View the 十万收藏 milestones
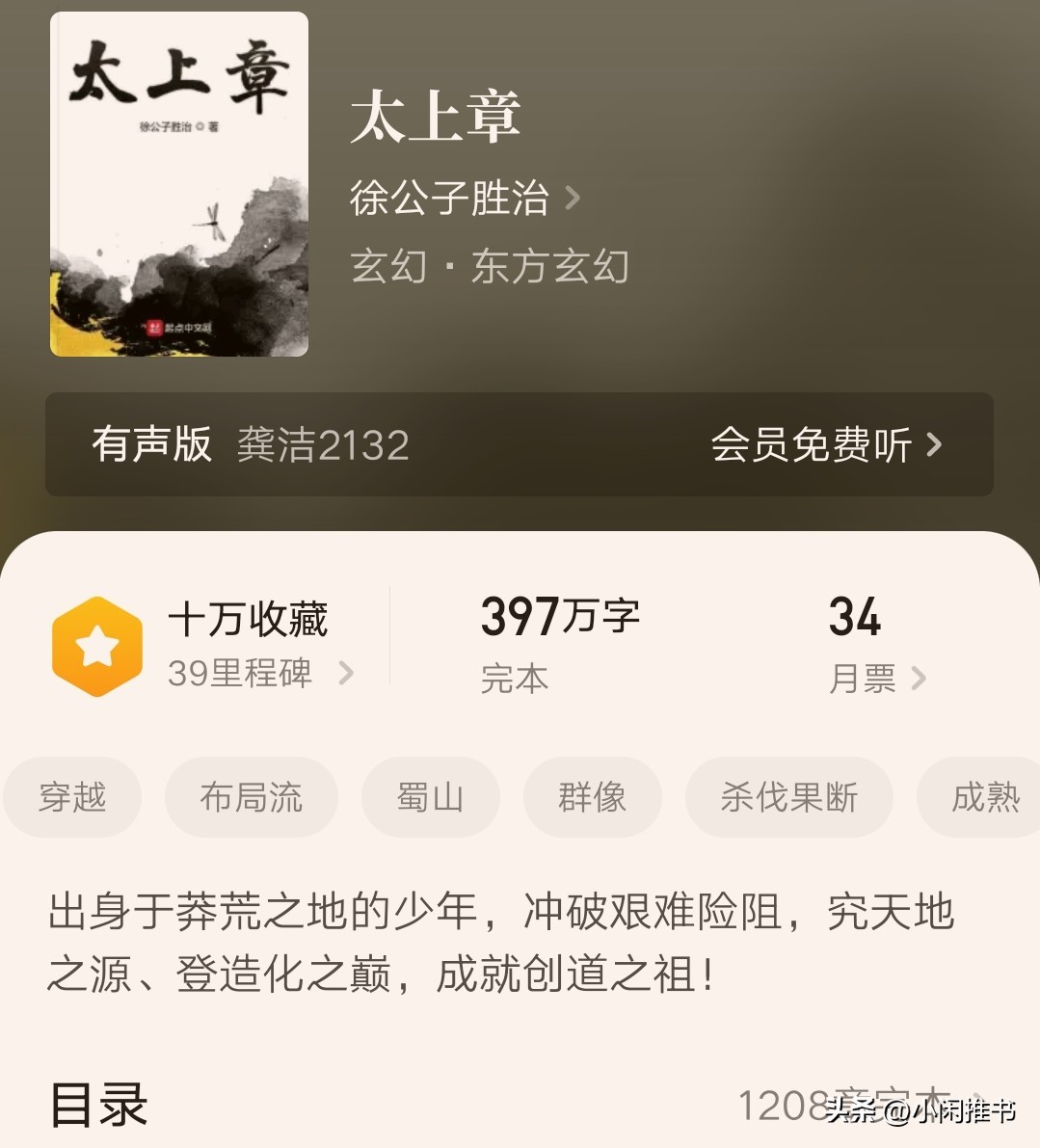 [249, 645]
